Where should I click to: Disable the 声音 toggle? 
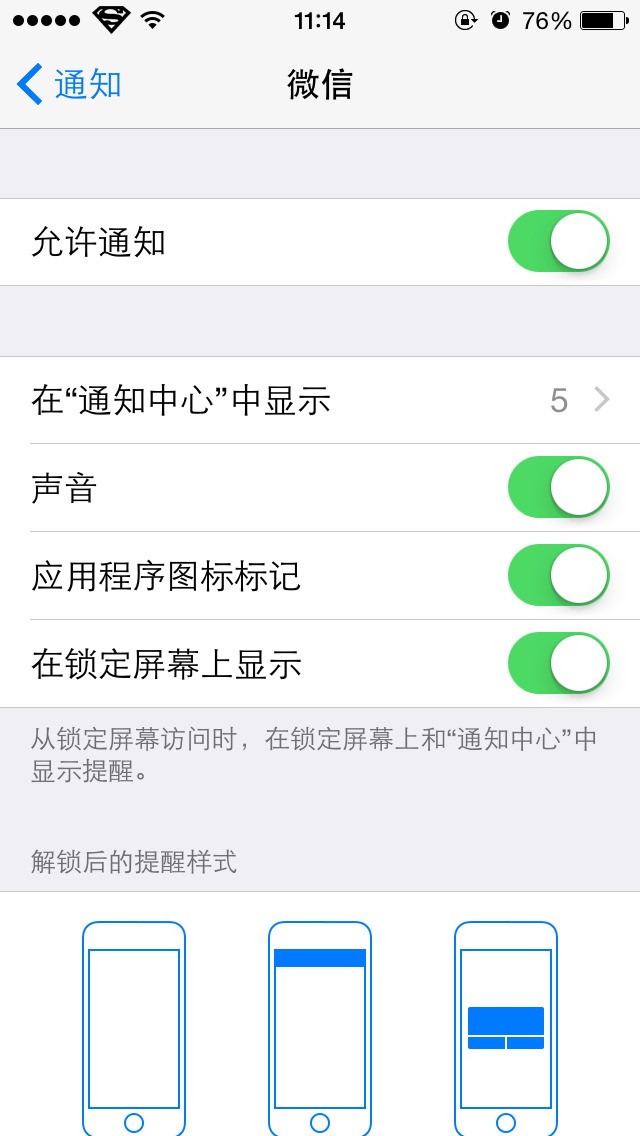tap(558, 487)
